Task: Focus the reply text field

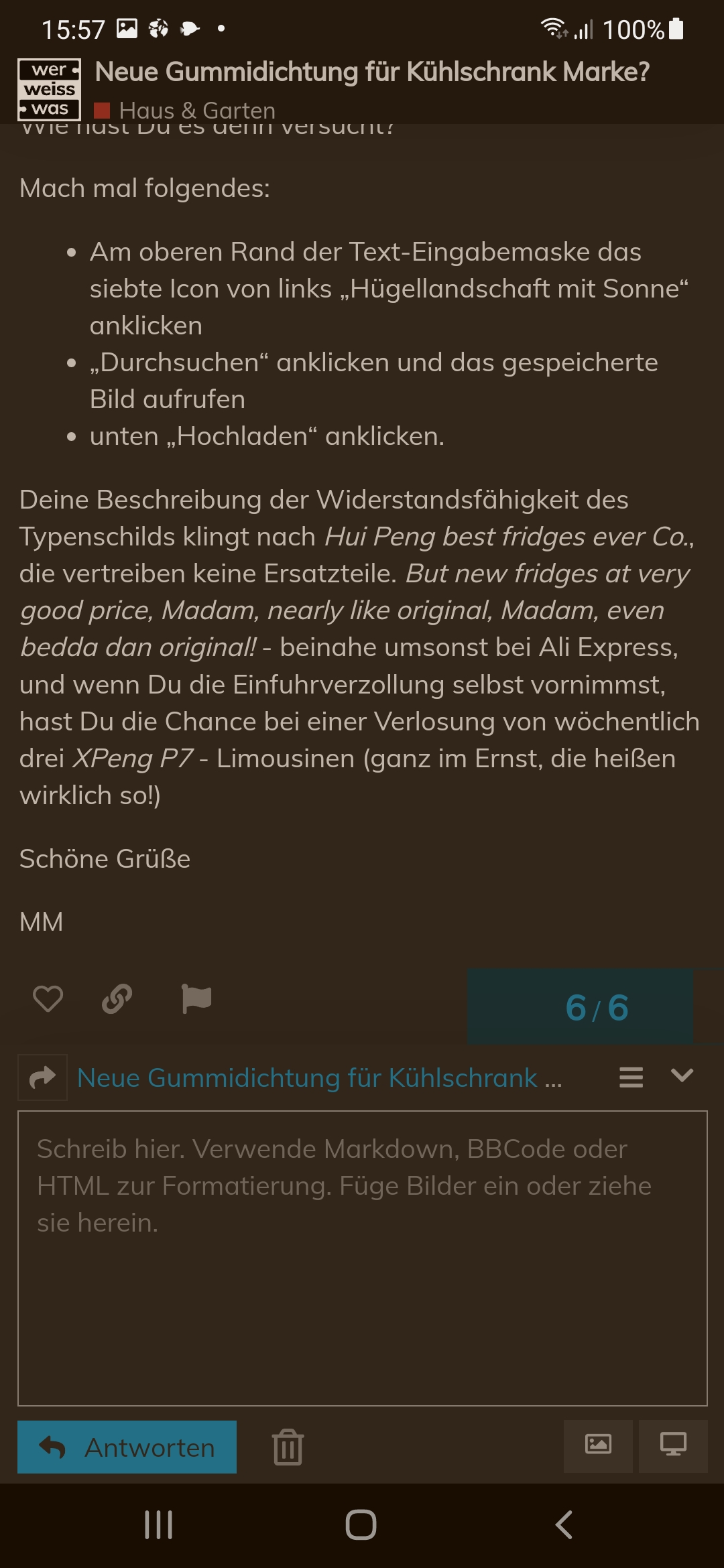Action: coord(363,1258)
